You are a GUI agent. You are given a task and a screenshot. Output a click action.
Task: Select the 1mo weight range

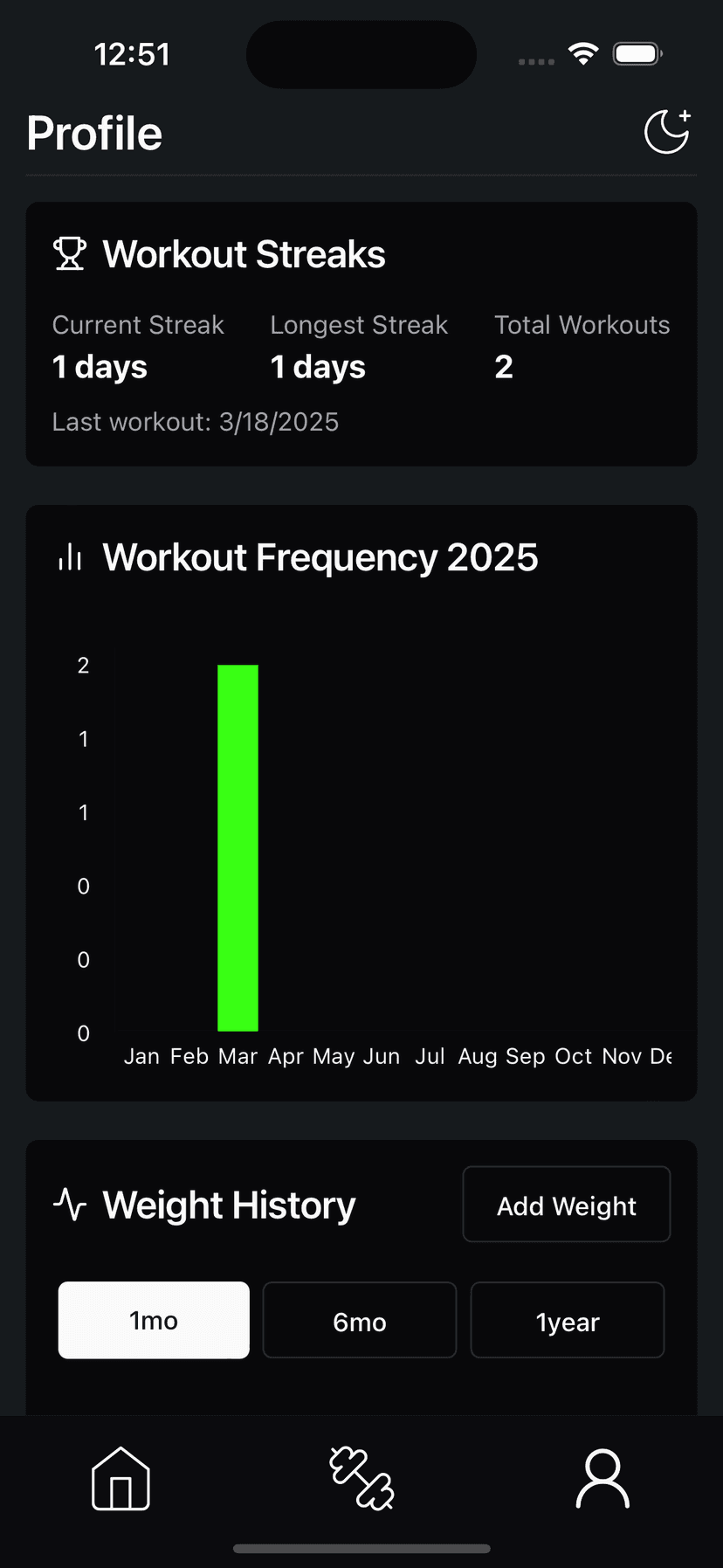(154, 1320)
